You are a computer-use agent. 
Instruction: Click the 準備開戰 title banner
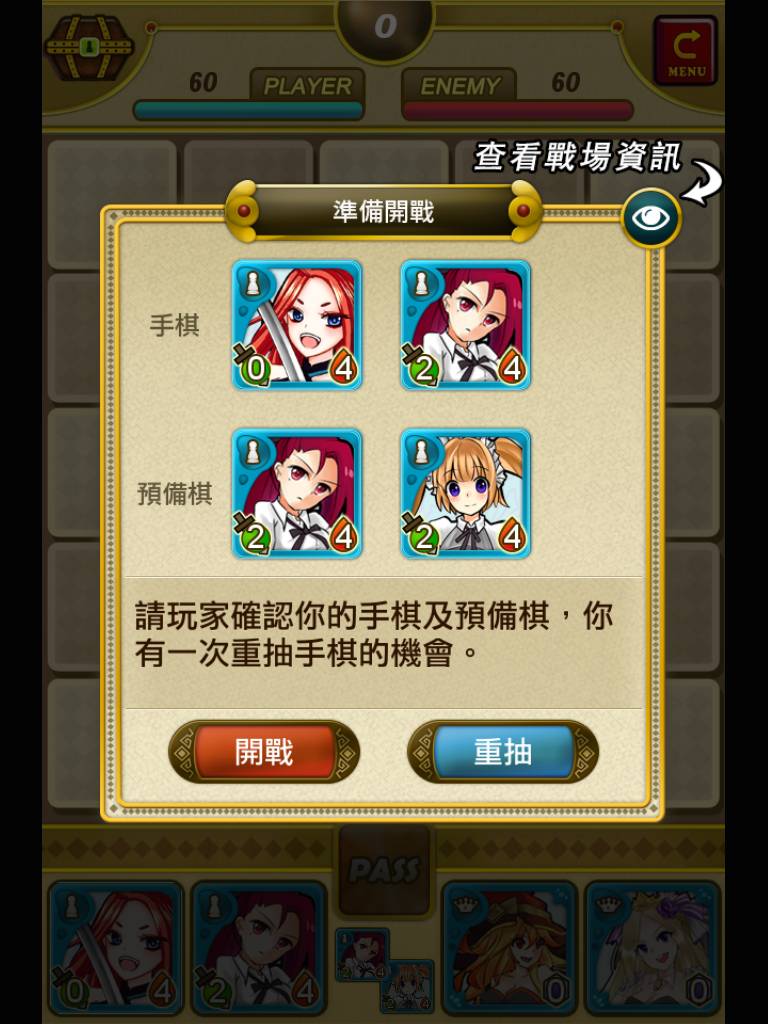pos(384,211)
